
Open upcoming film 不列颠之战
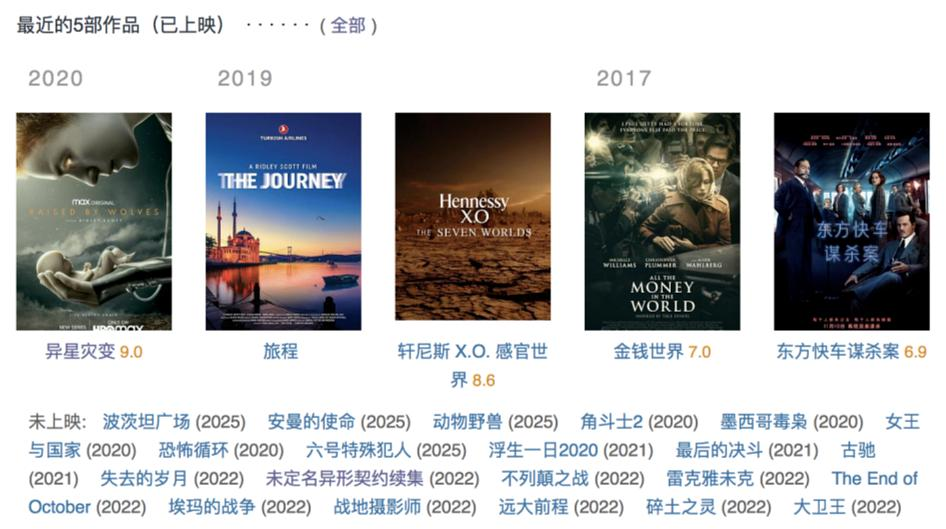(544, 479)
